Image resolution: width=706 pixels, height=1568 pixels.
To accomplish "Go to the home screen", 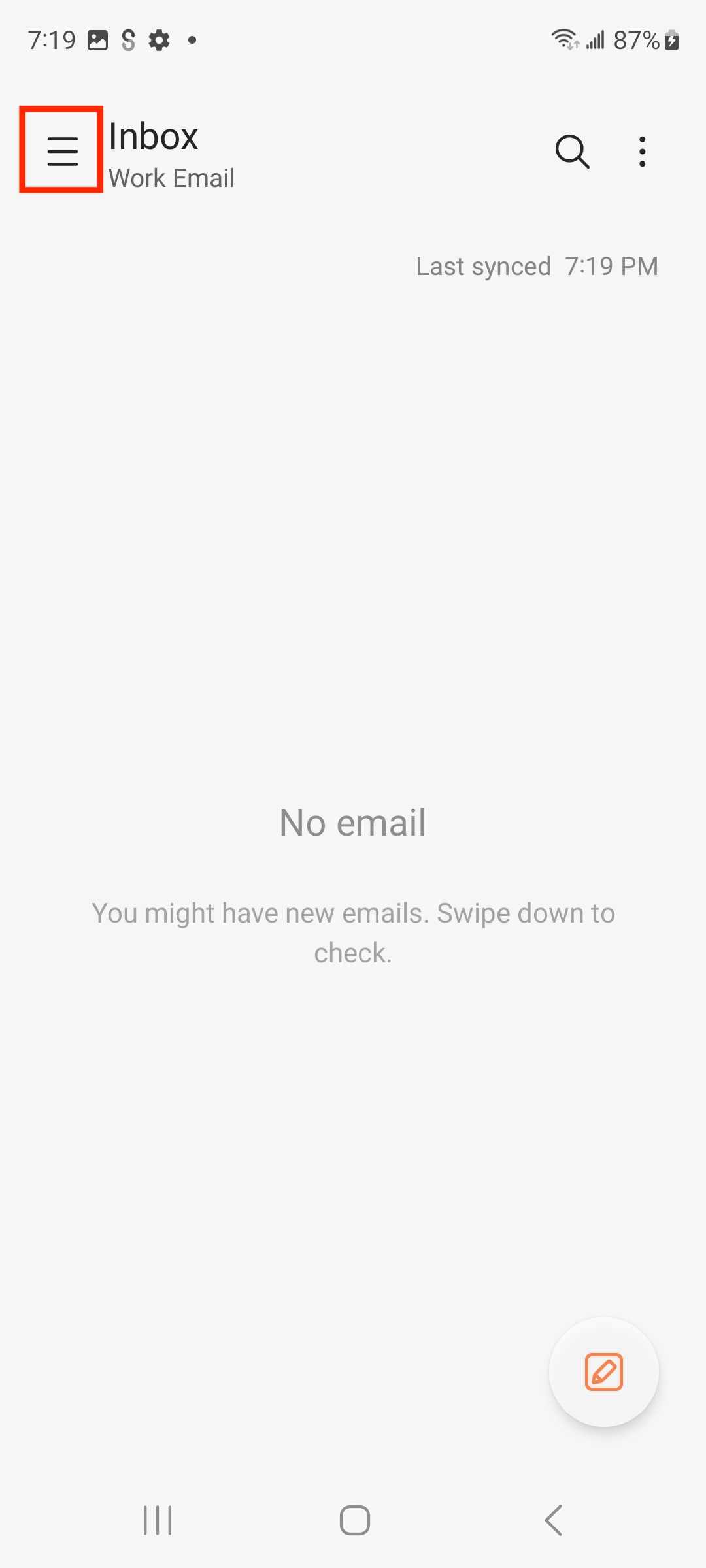I will coord(354,1520).
